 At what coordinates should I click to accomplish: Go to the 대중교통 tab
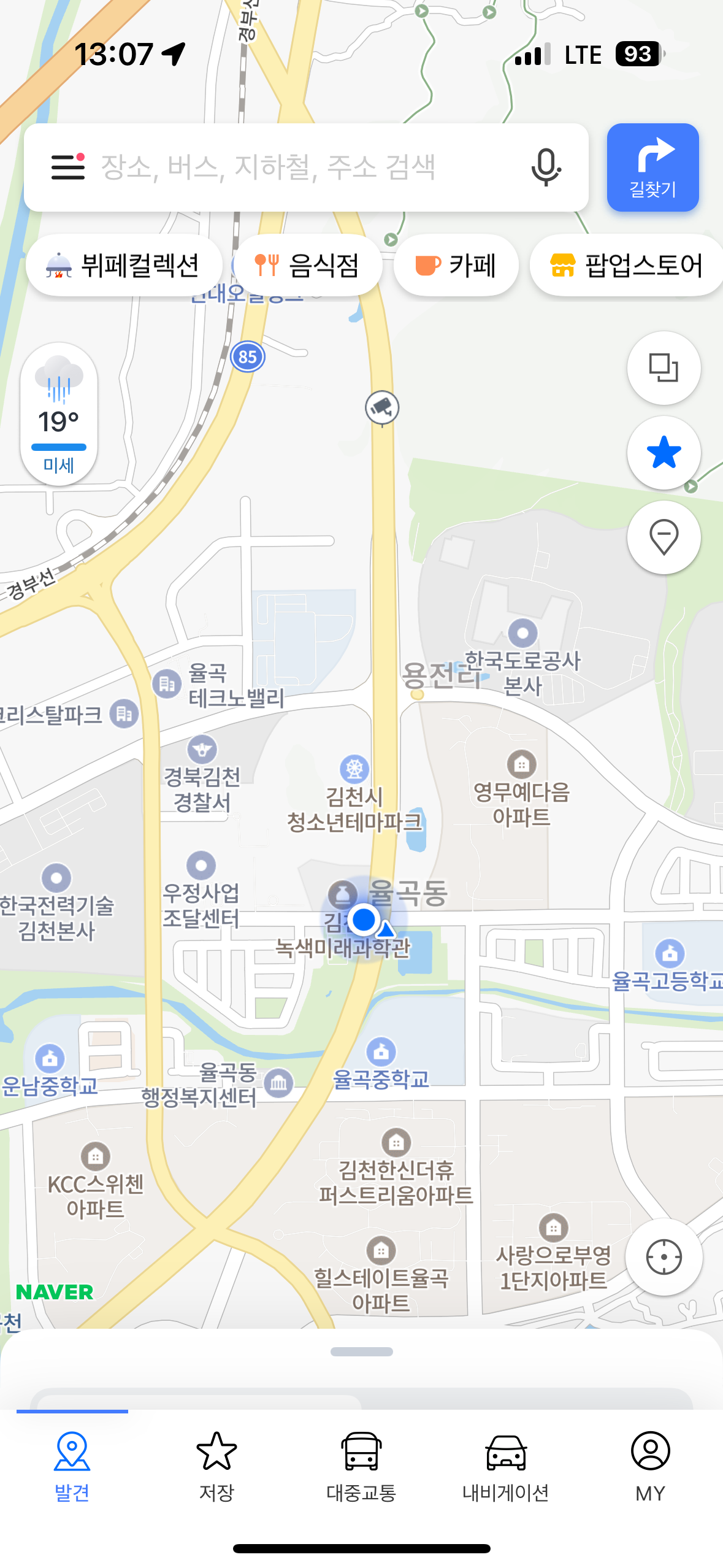[361, 1466]
